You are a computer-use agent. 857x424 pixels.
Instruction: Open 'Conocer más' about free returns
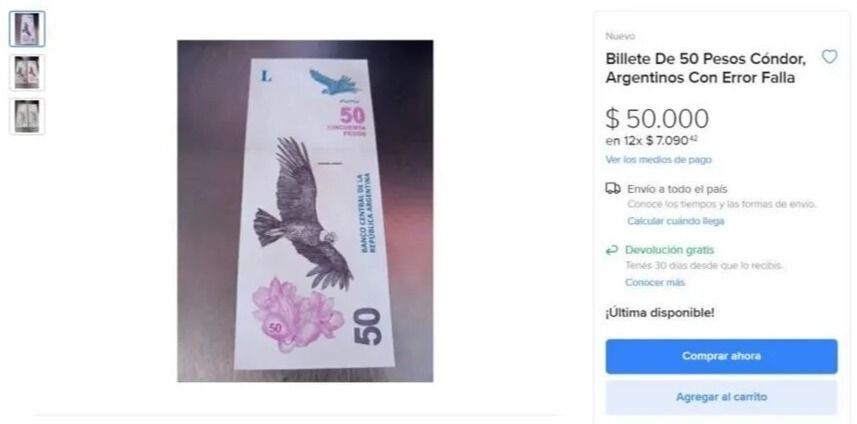(x=655, y=283)
